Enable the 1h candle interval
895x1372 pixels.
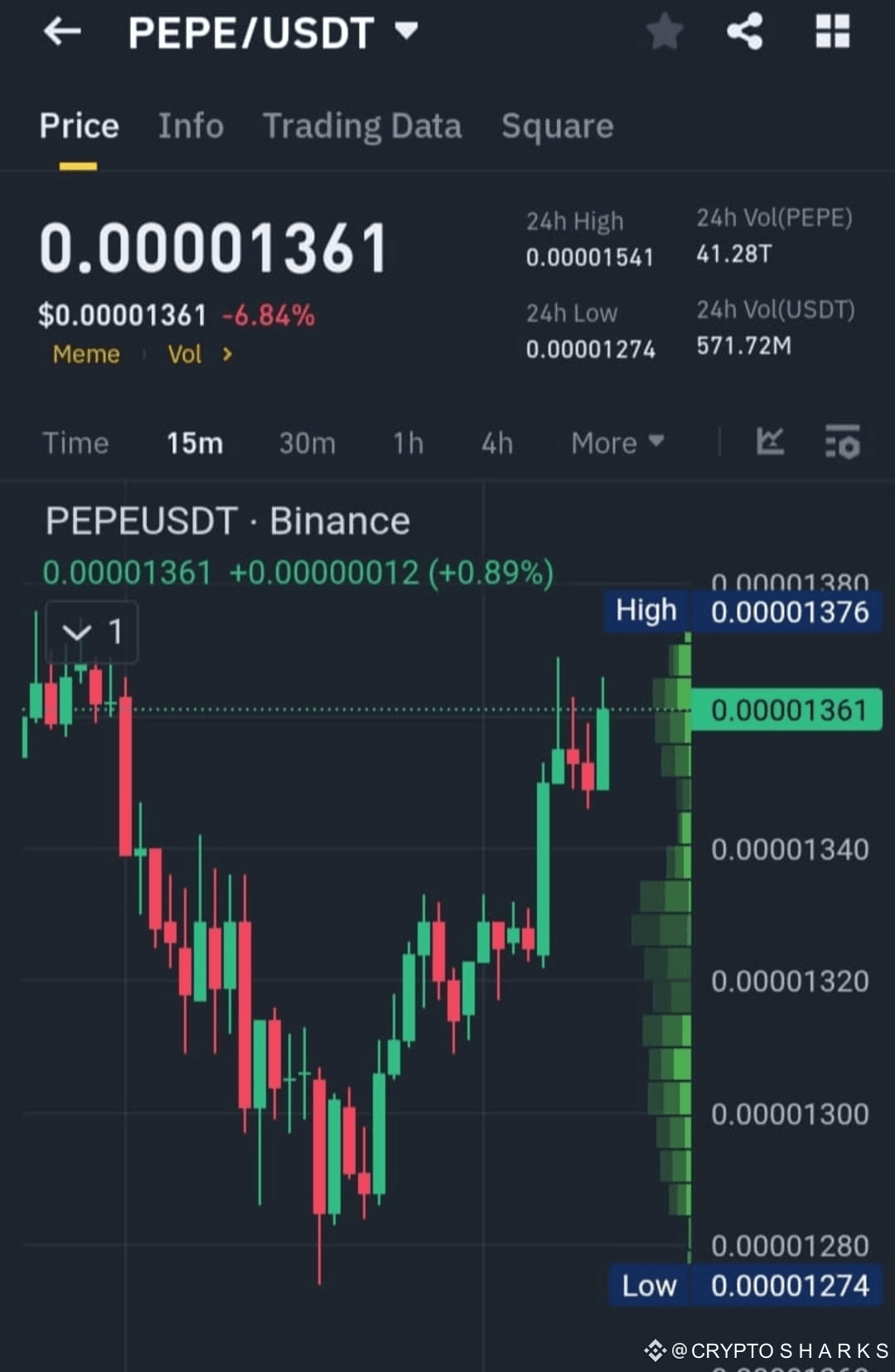407,443
